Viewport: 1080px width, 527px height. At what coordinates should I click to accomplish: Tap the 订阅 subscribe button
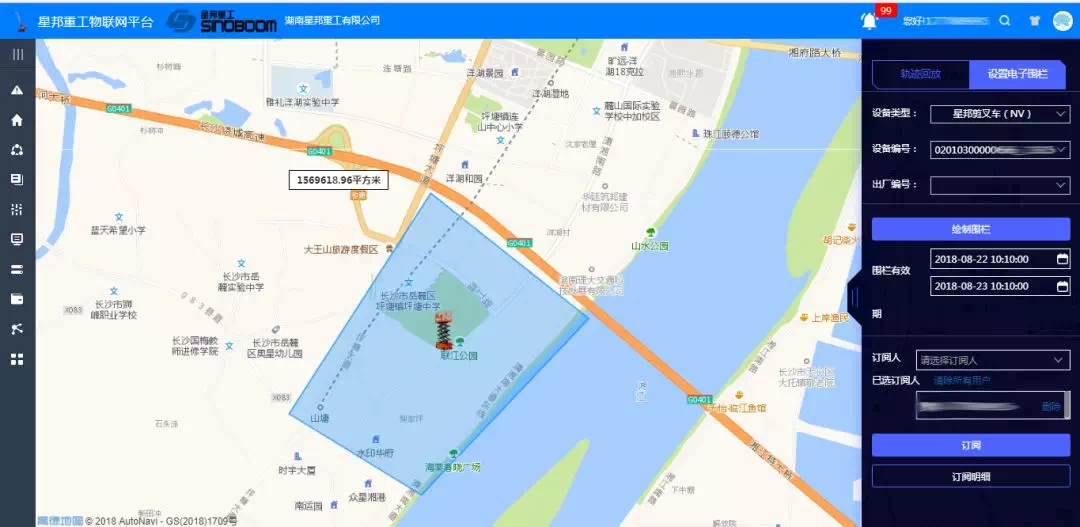970,446
